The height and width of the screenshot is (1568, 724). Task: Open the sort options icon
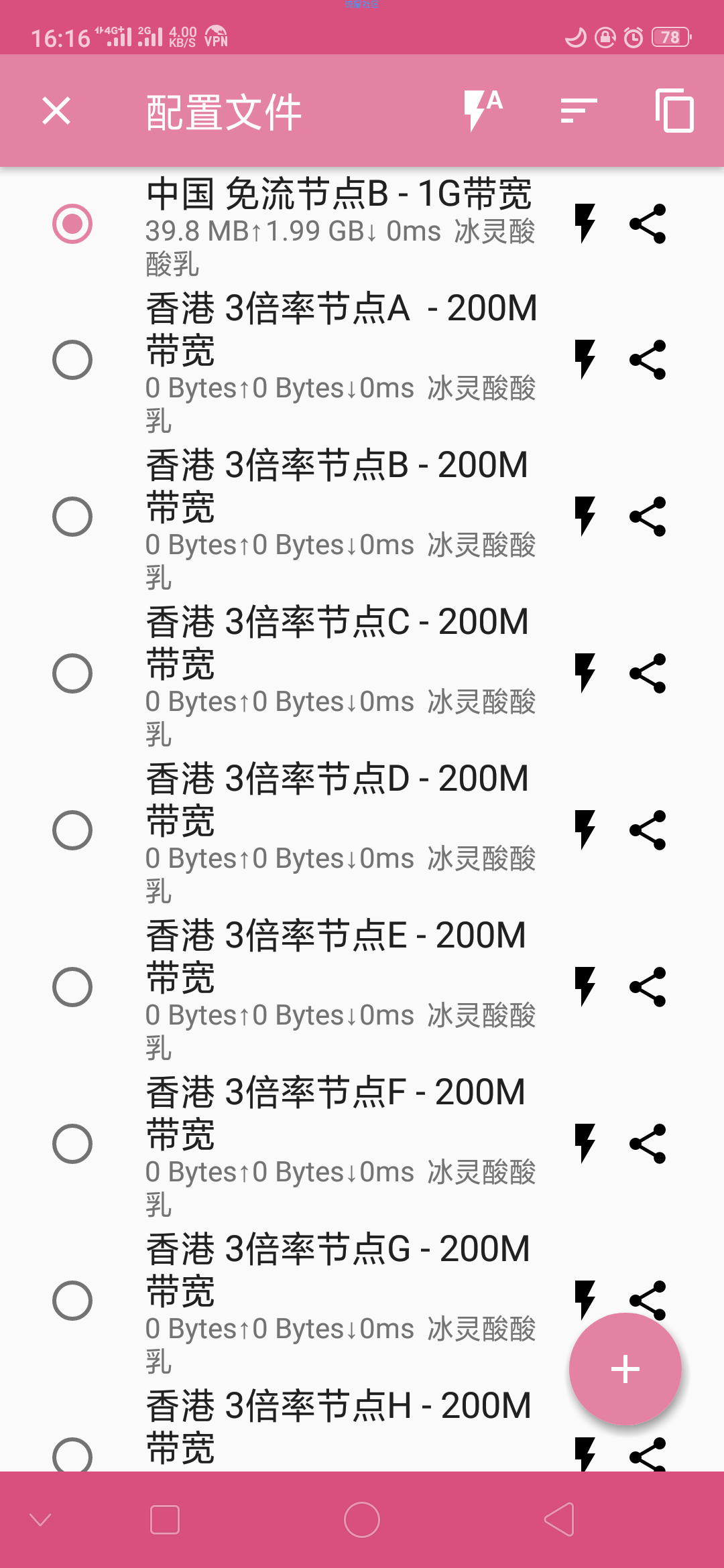pyautogui.click(x=579, y=111)
